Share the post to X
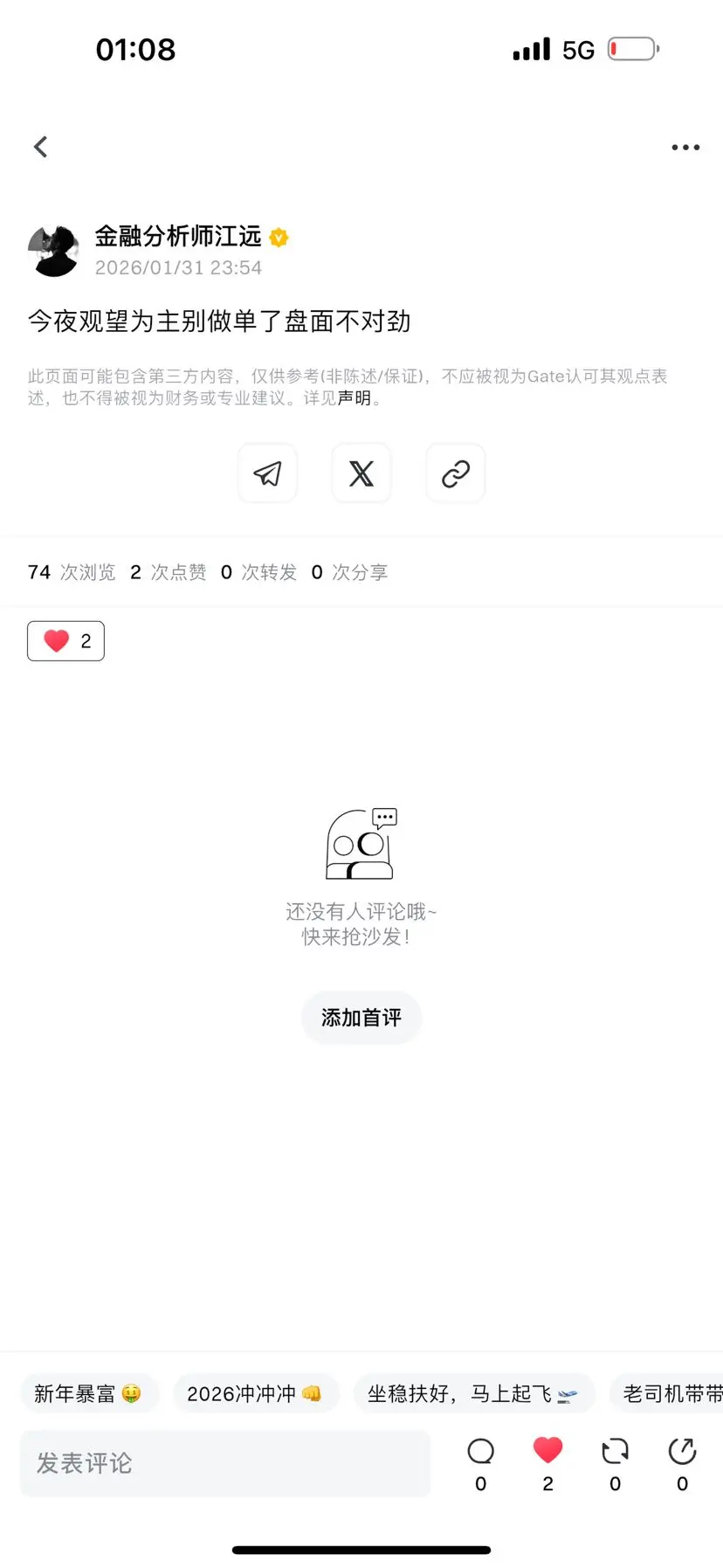The width and height of the screenshot is (723, 1568). coord(361,473)
